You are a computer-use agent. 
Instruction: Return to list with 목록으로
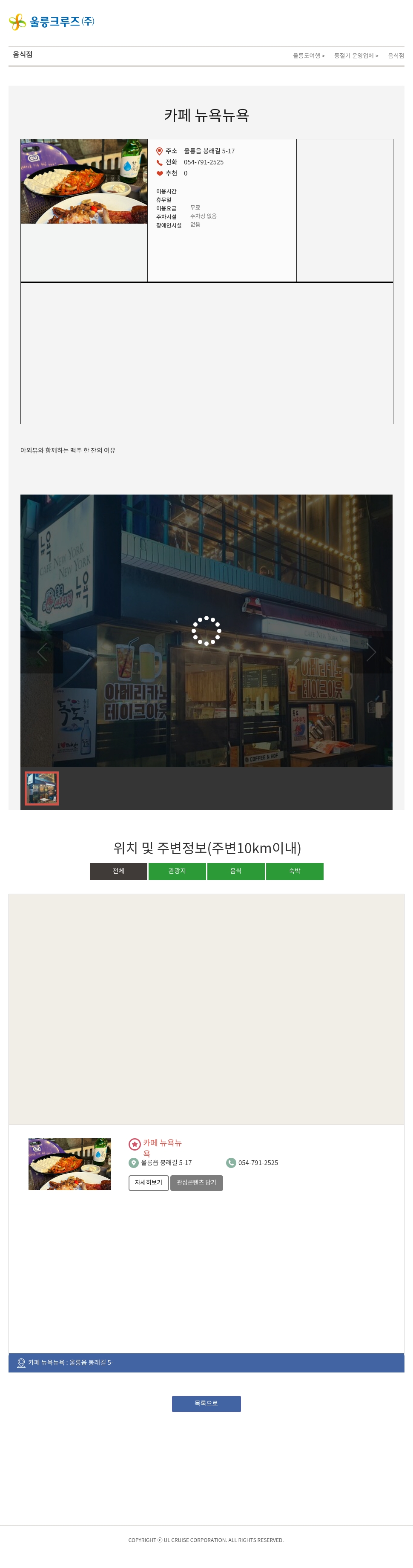[x=206, y=1403]
